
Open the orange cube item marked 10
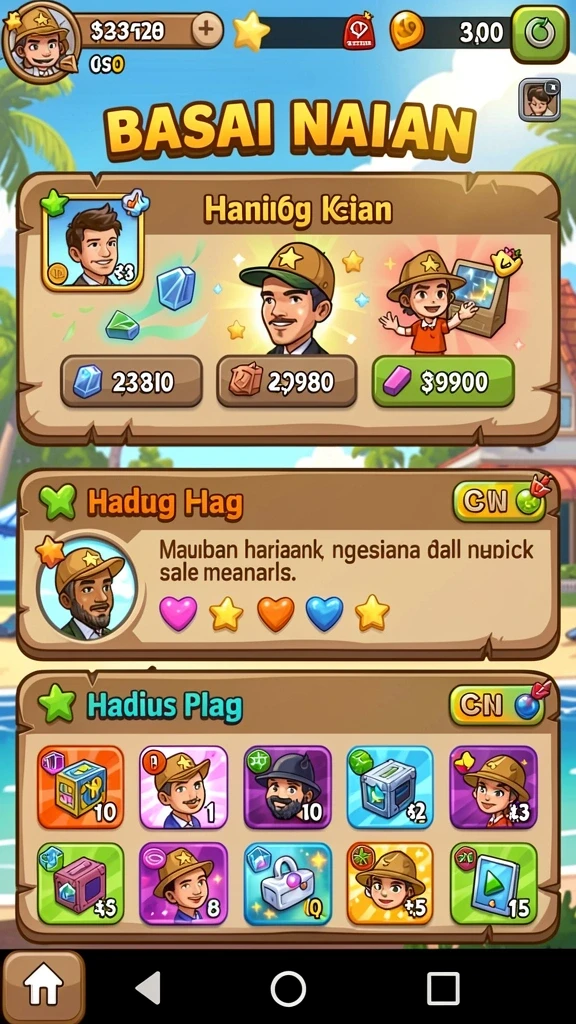pos(80,788)
